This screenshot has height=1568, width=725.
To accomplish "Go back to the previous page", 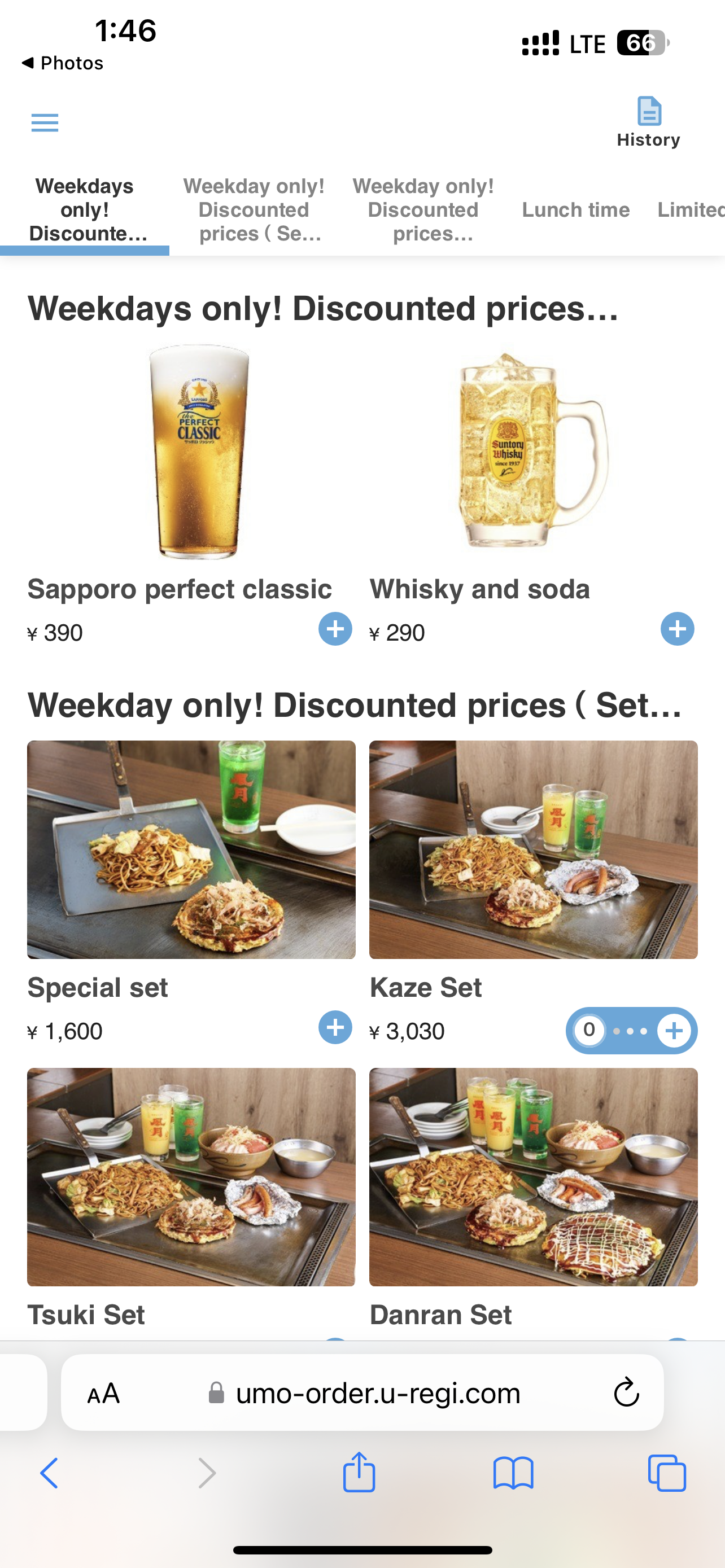I will tap(49, 1473).
